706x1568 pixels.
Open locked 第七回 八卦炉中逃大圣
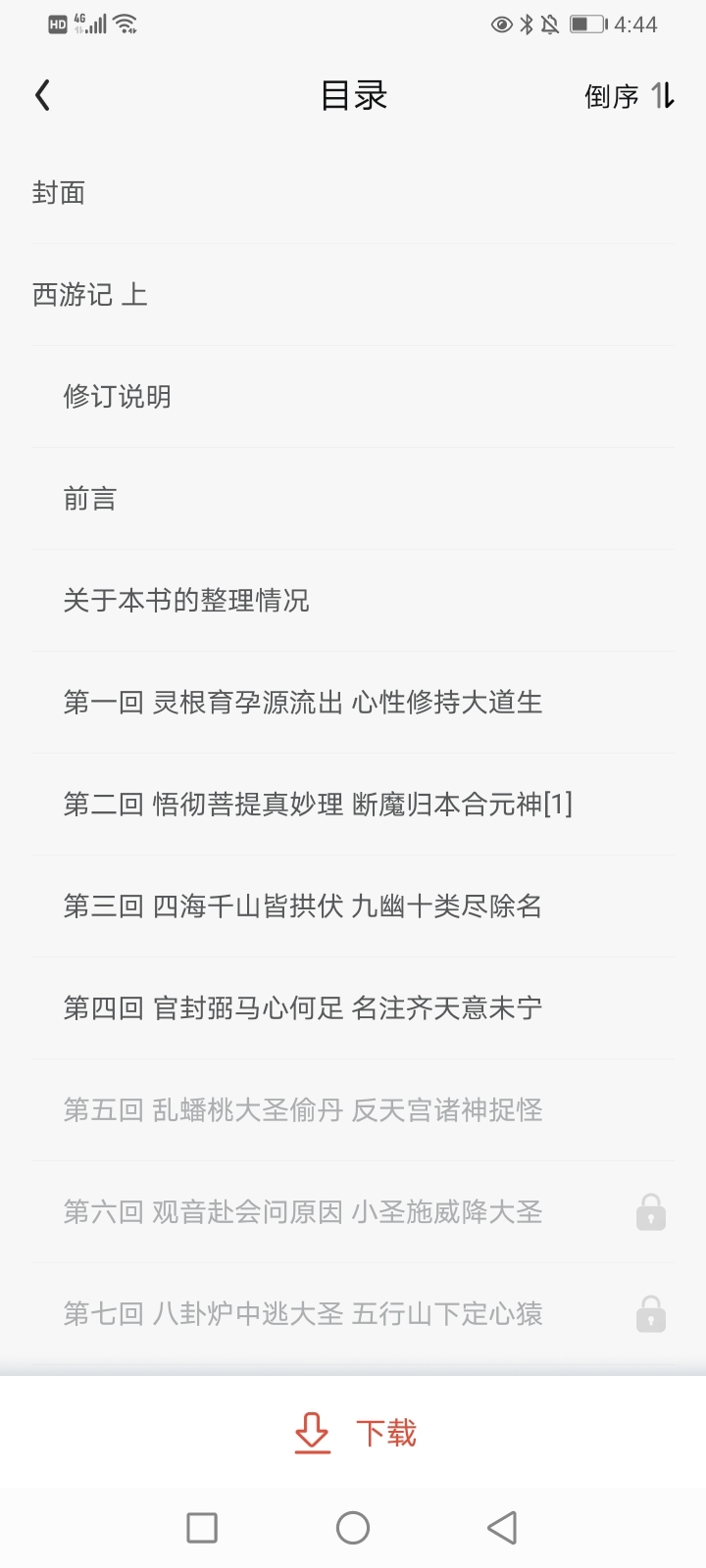point(353,1314)
